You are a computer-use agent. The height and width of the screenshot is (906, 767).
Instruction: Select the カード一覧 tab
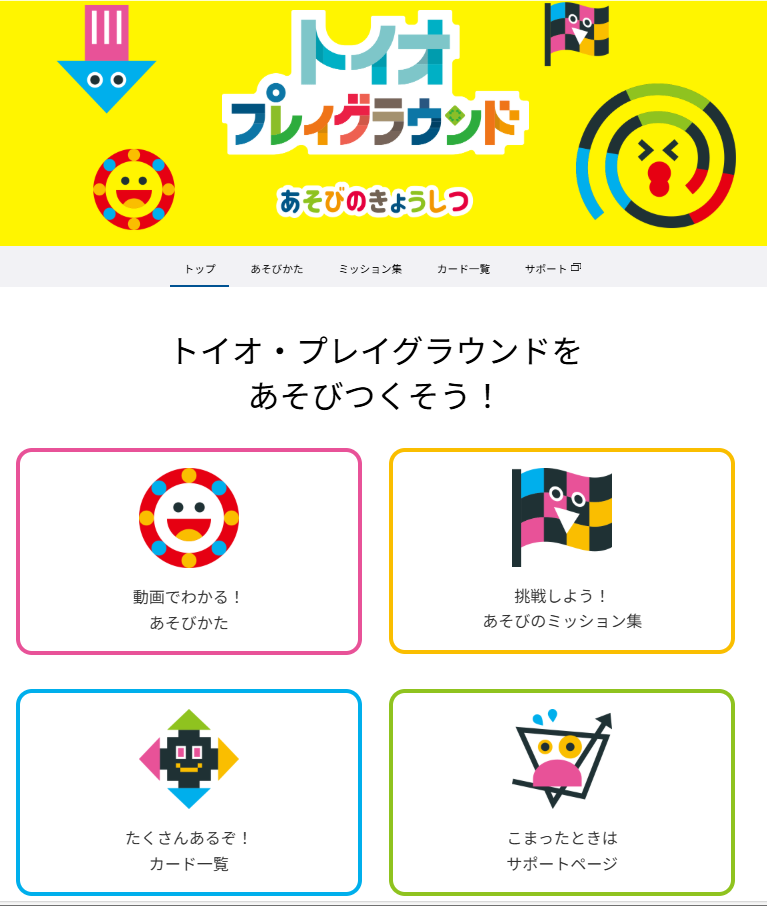point(463,269)
